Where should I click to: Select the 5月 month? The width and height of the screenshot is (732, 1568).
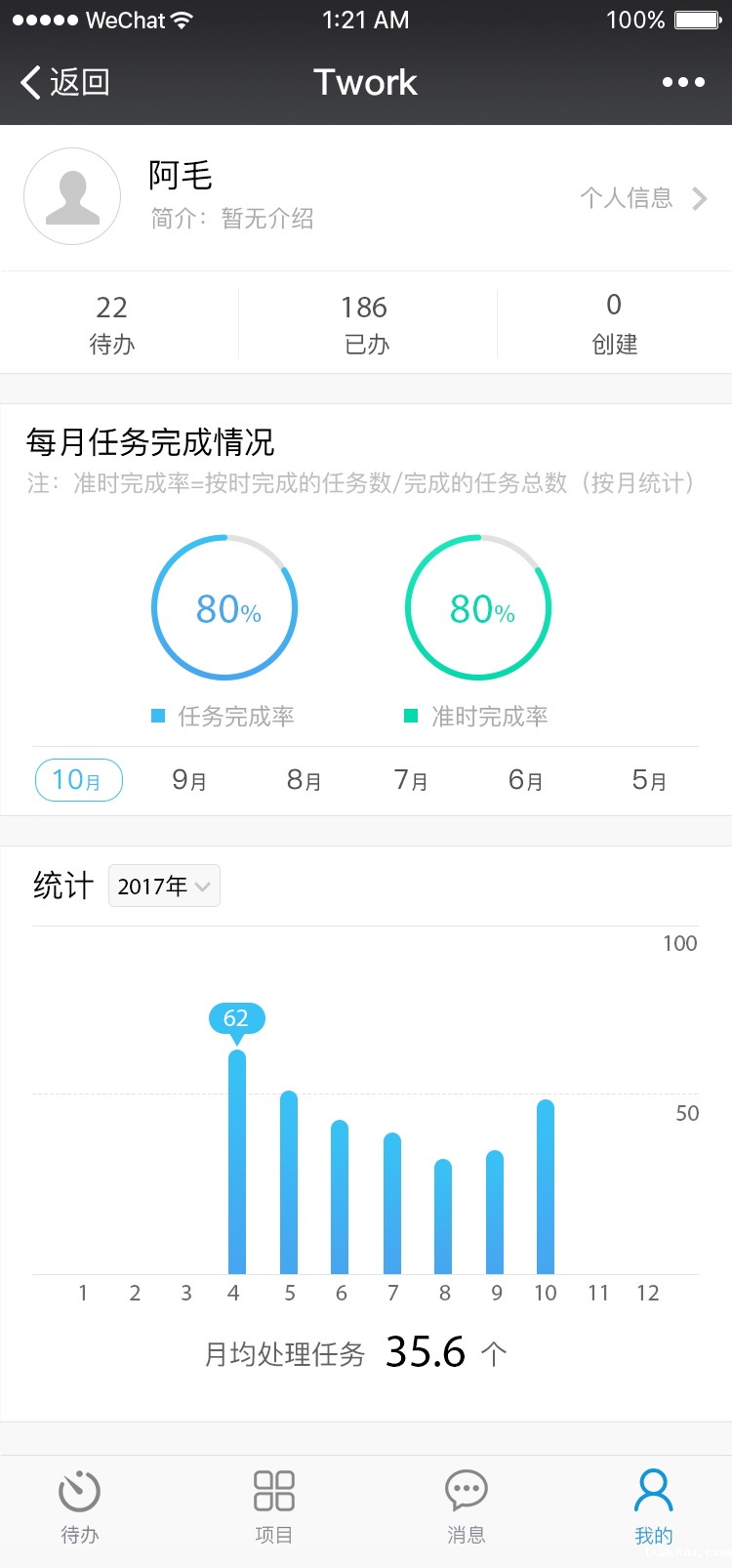pos(649,780)
